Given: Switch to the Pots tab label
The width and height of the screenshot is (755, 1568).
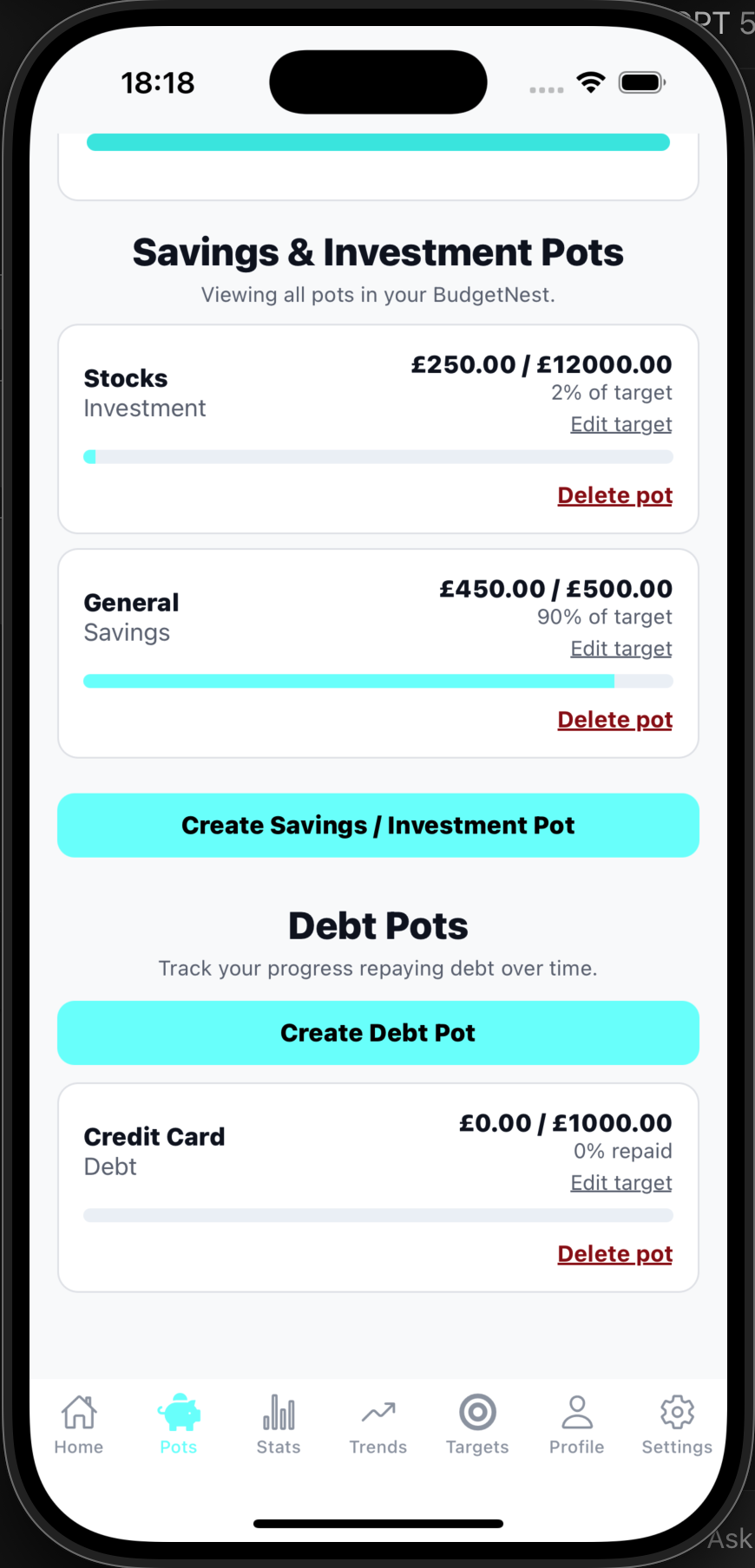Looking at the screenshot, I should point(179,1447).
